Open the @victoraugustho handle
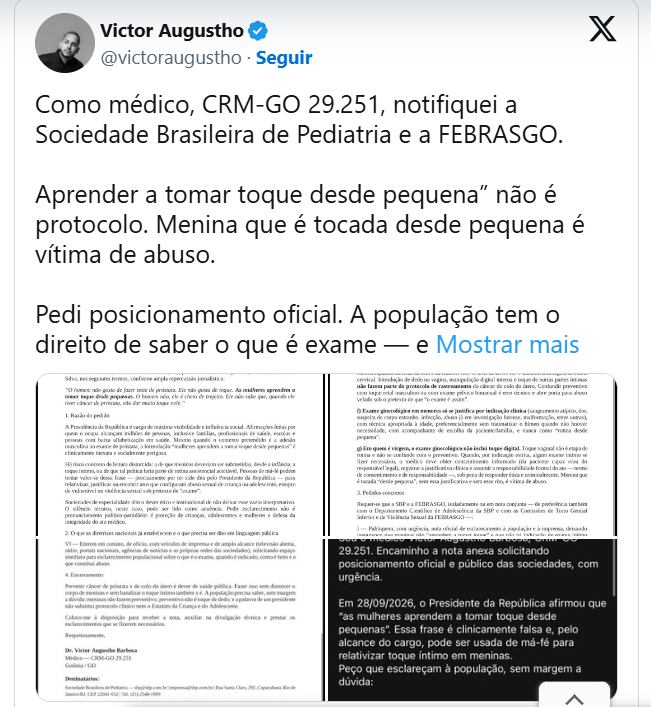The height and width of the screenshot is (707, 651). tap(171, 58)
